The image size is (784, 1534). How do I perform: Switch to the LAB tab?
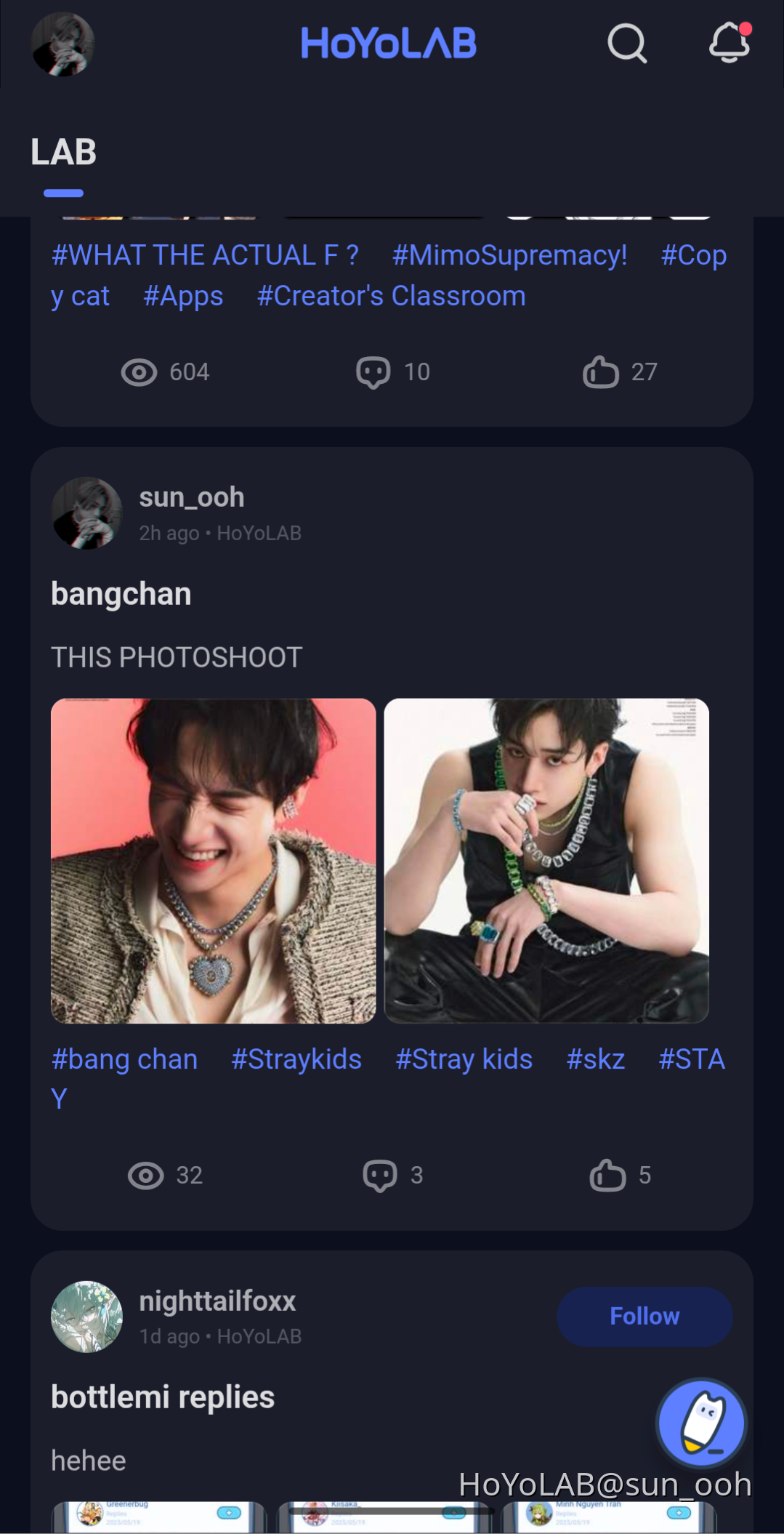63,153
